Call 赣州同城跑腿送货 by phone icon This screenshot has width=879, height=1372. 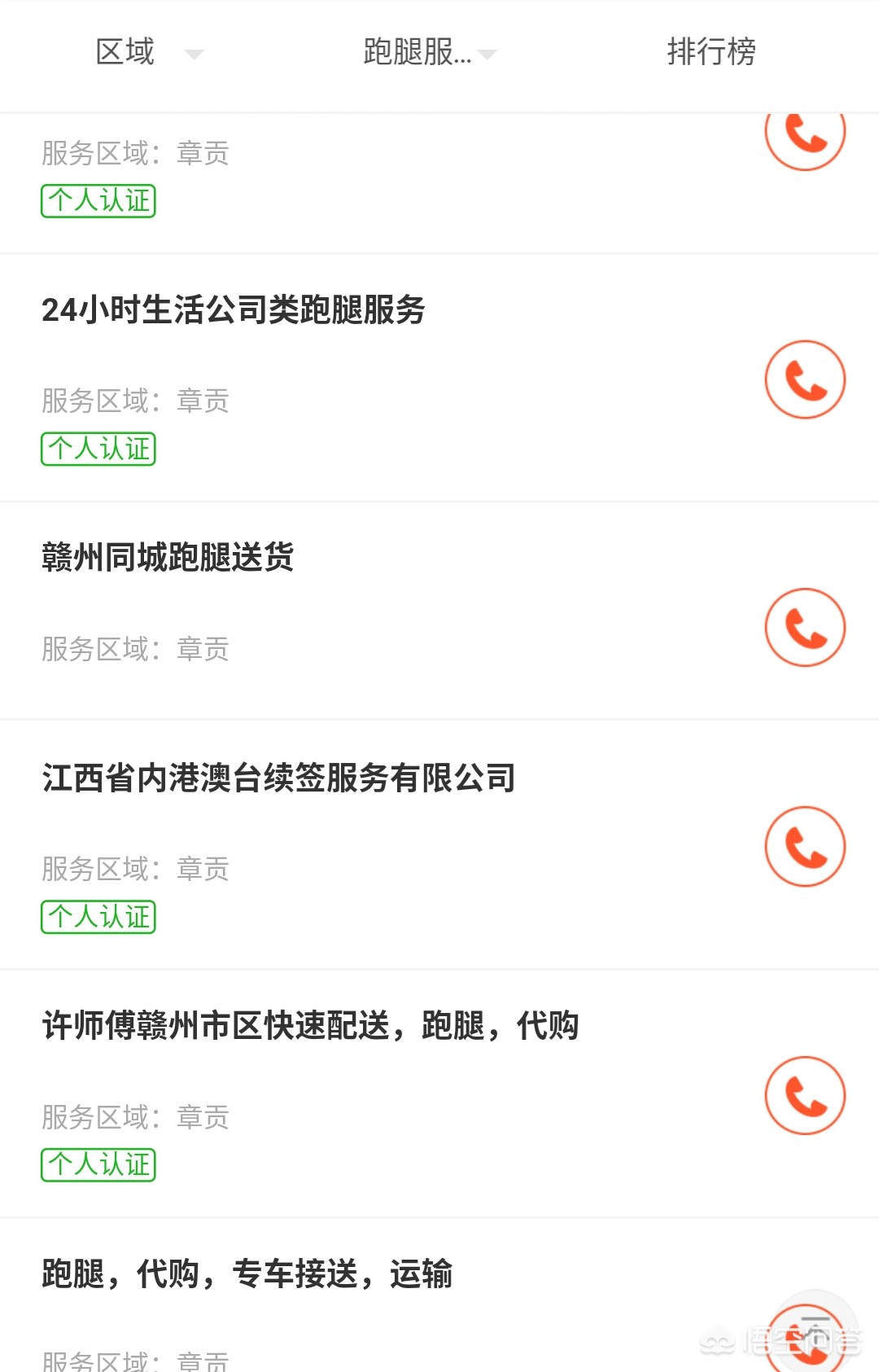coord(805,627)
